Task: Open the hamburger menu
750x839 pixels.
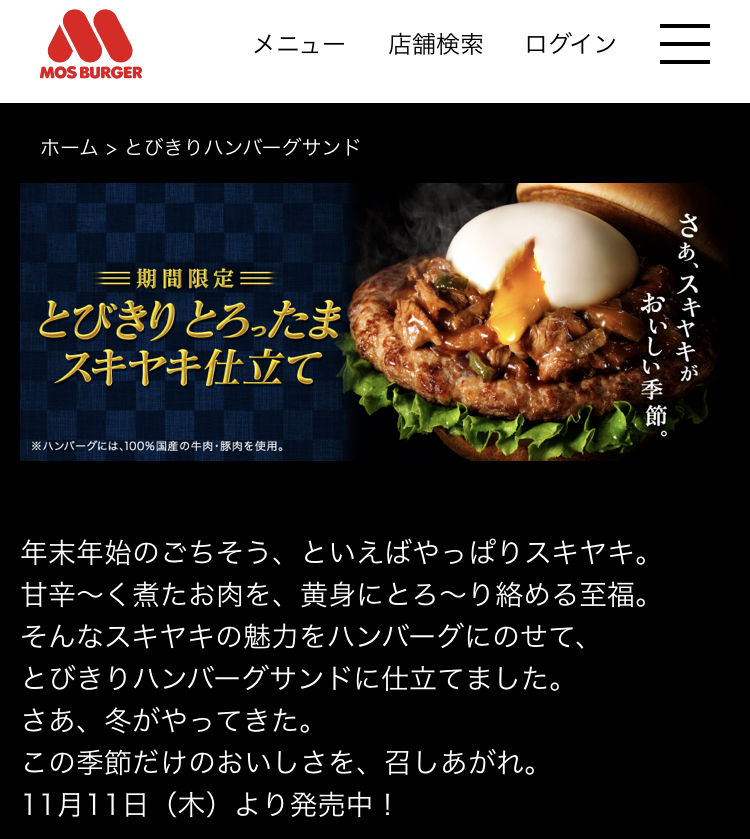Action: [x=685, y=44]
